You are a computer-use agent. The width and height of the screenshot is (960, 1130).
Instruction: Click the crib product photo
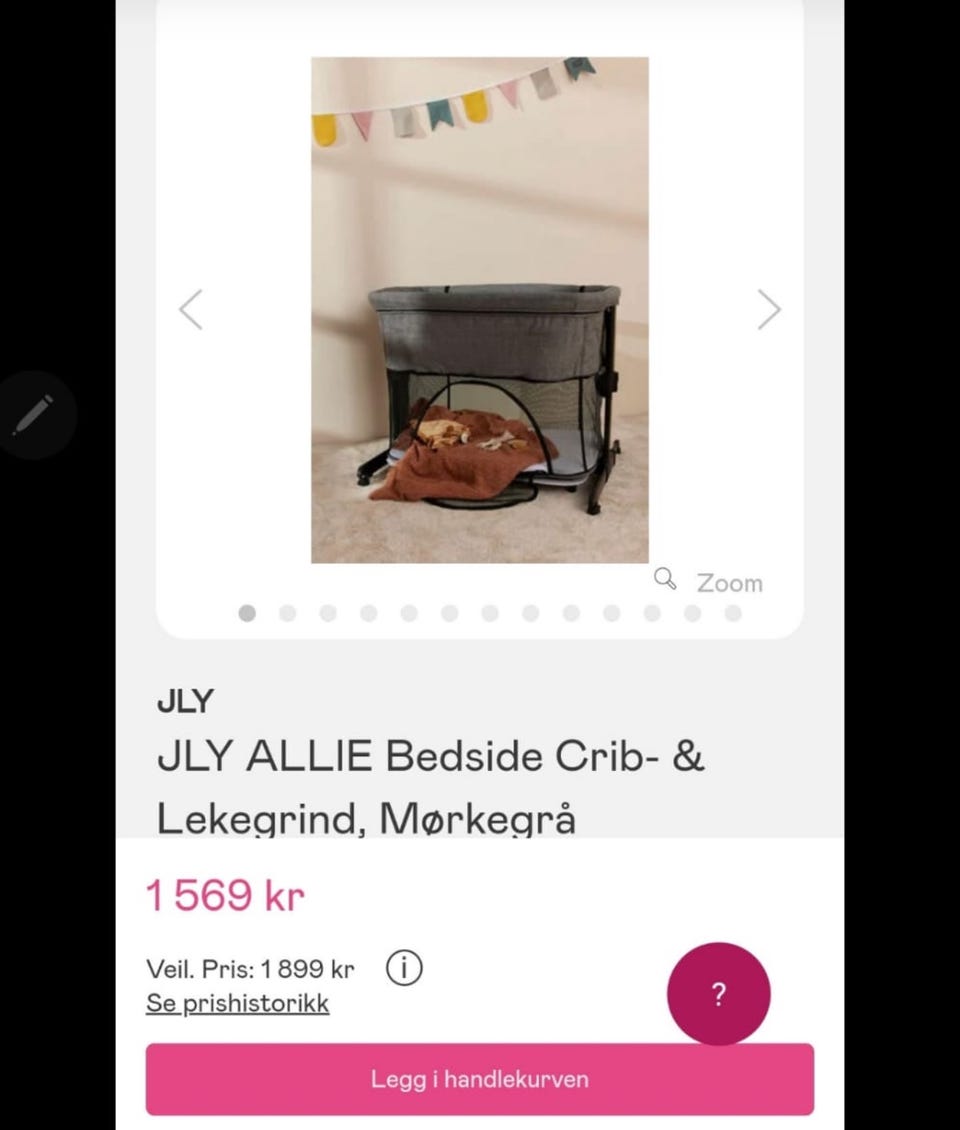coord(480,310)
